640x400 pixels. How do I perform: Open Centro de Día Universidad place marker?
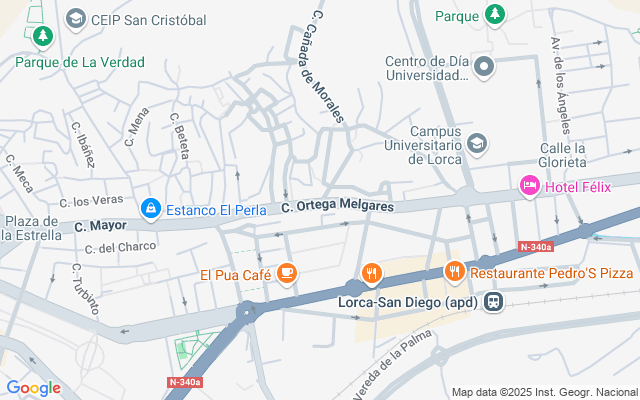(484, 66)
